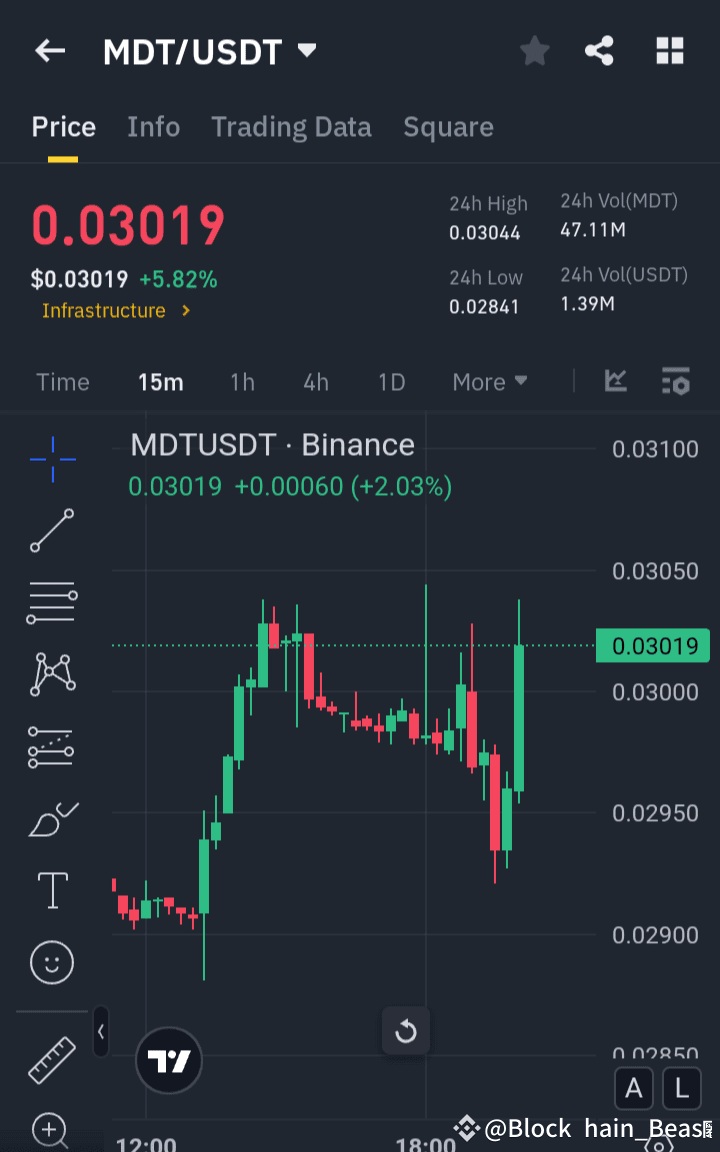Pick the brush drawing tool
720x1152 pixels.
pos(52,818)
